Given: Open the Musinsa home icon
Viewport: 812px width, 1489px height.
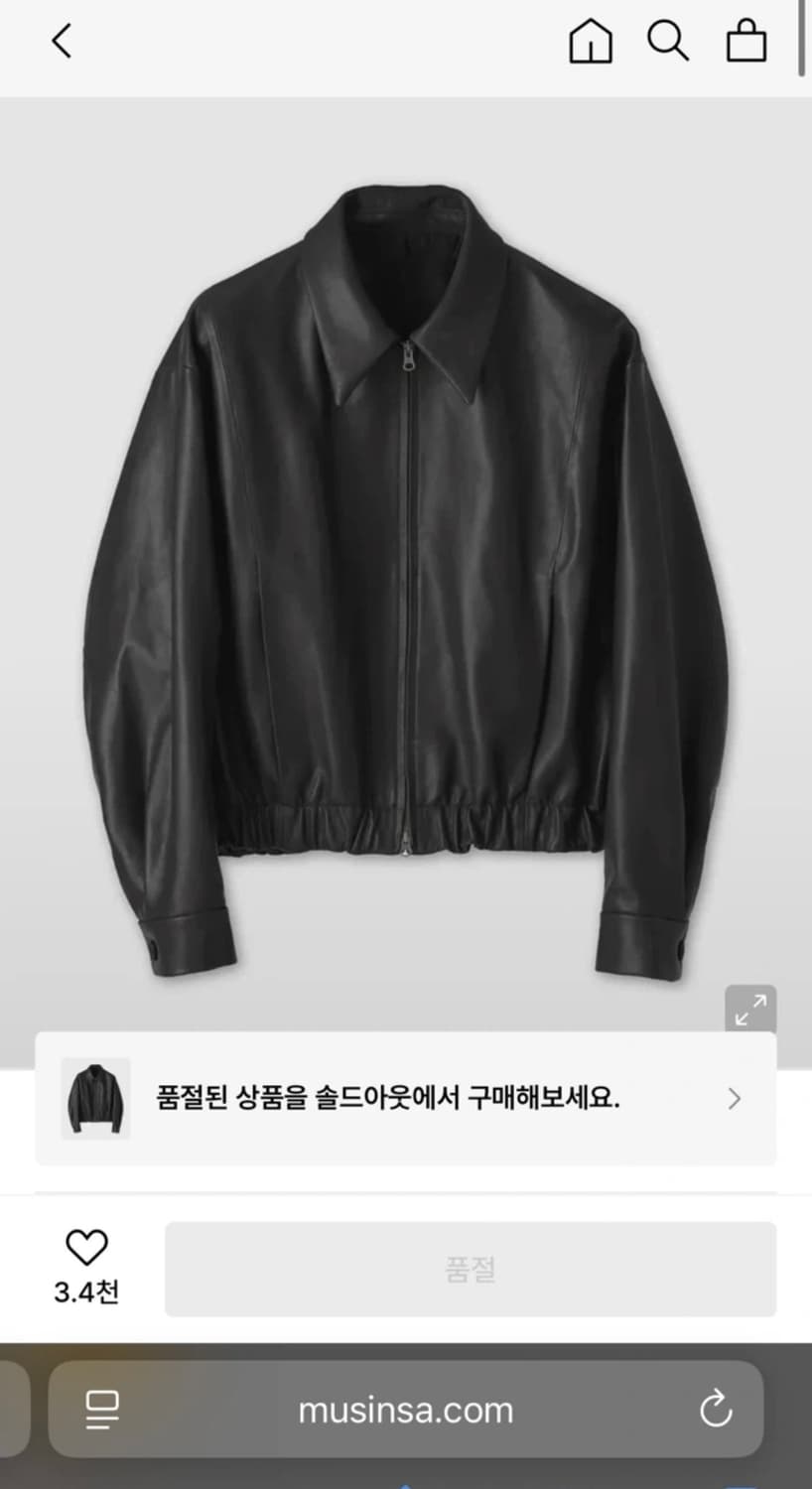Looking at the screenshot, I should pyautogui.click(x=589, y=42).
